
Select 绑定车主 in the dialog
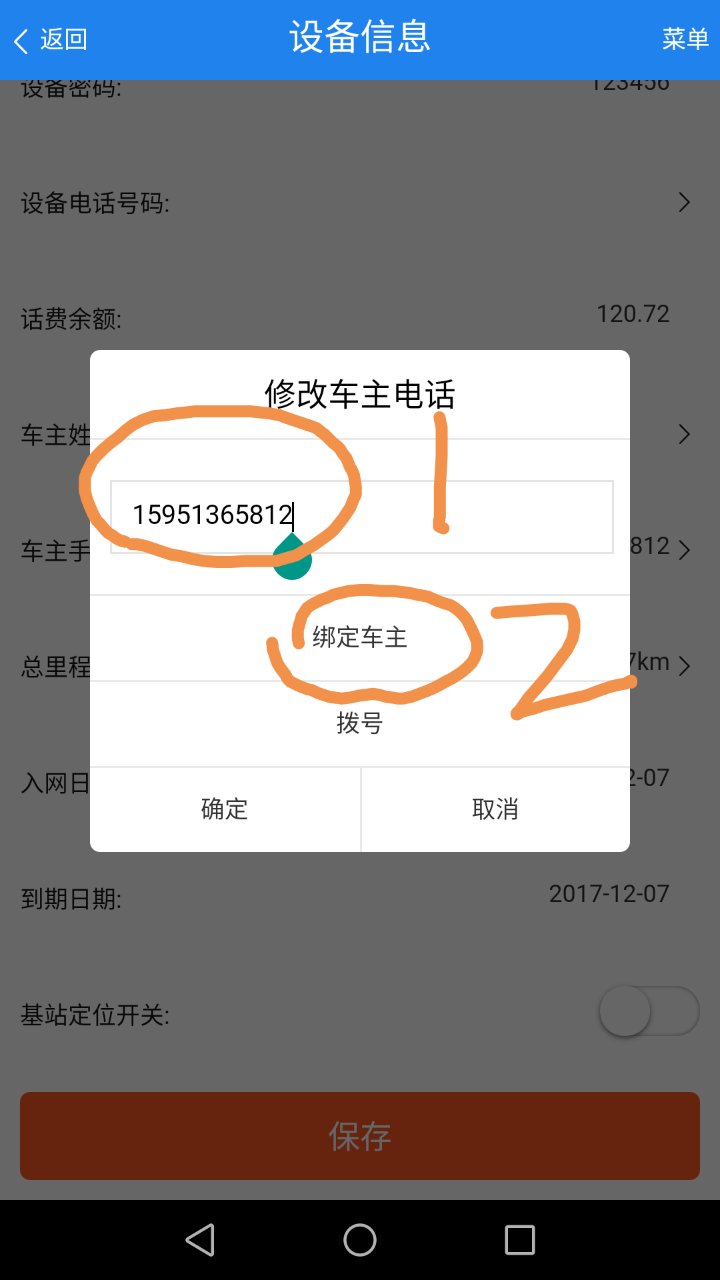pos(360,638)
